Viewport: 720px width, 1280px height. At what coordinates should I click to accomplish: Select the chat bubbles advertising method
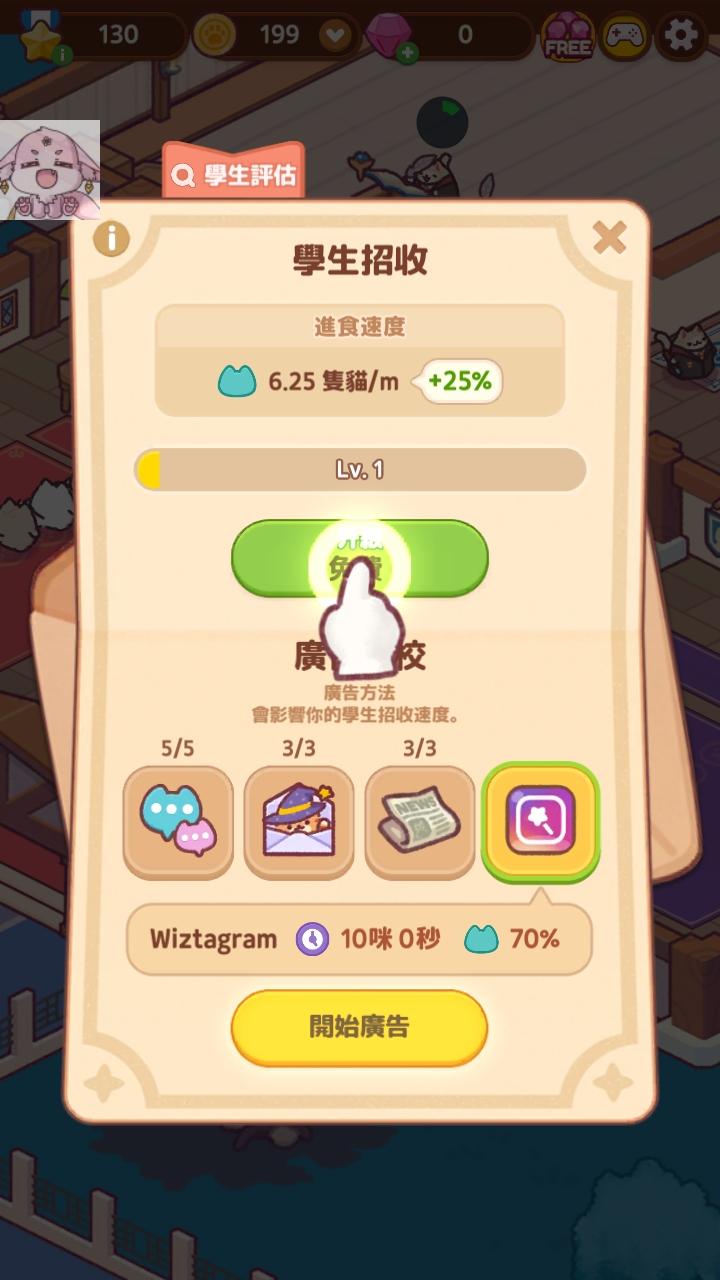[178, 822]
